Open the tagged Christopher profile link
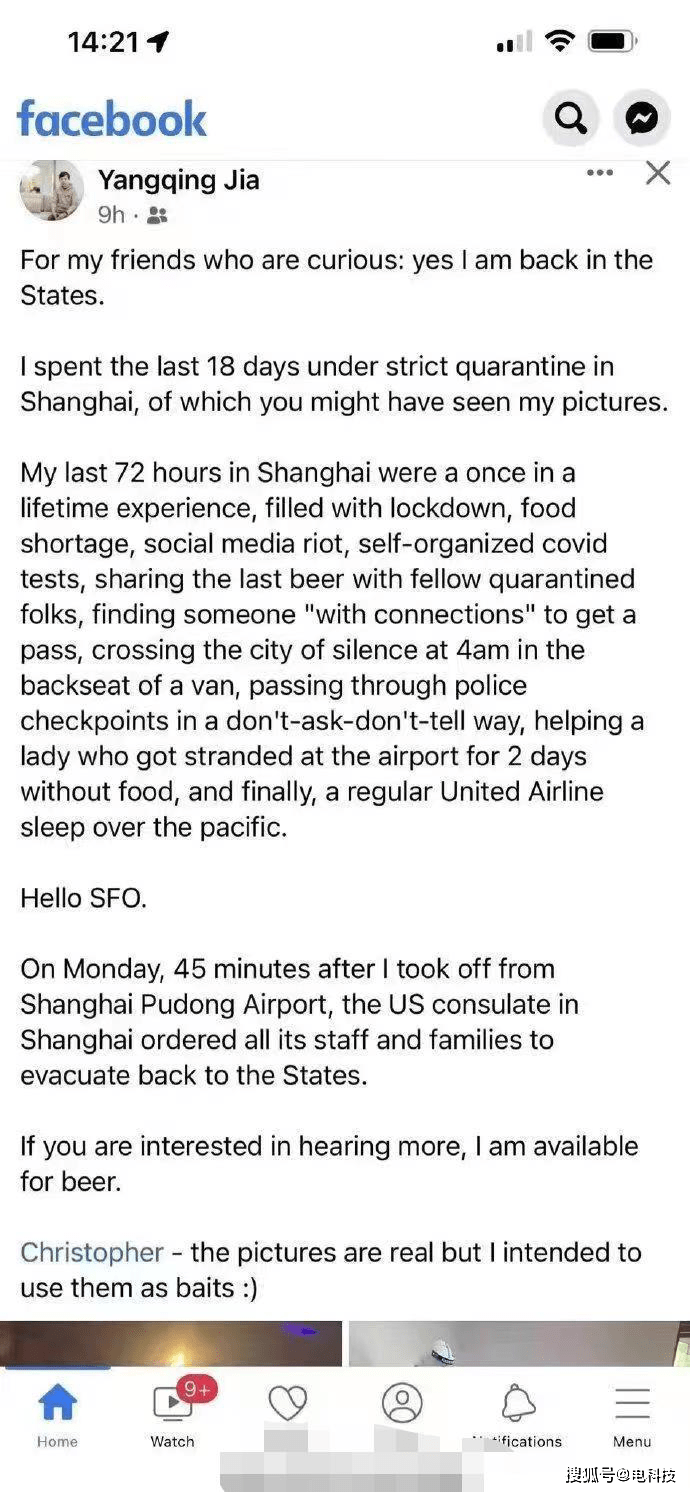Viewport: 690px width, 1492px height. 92,1252
